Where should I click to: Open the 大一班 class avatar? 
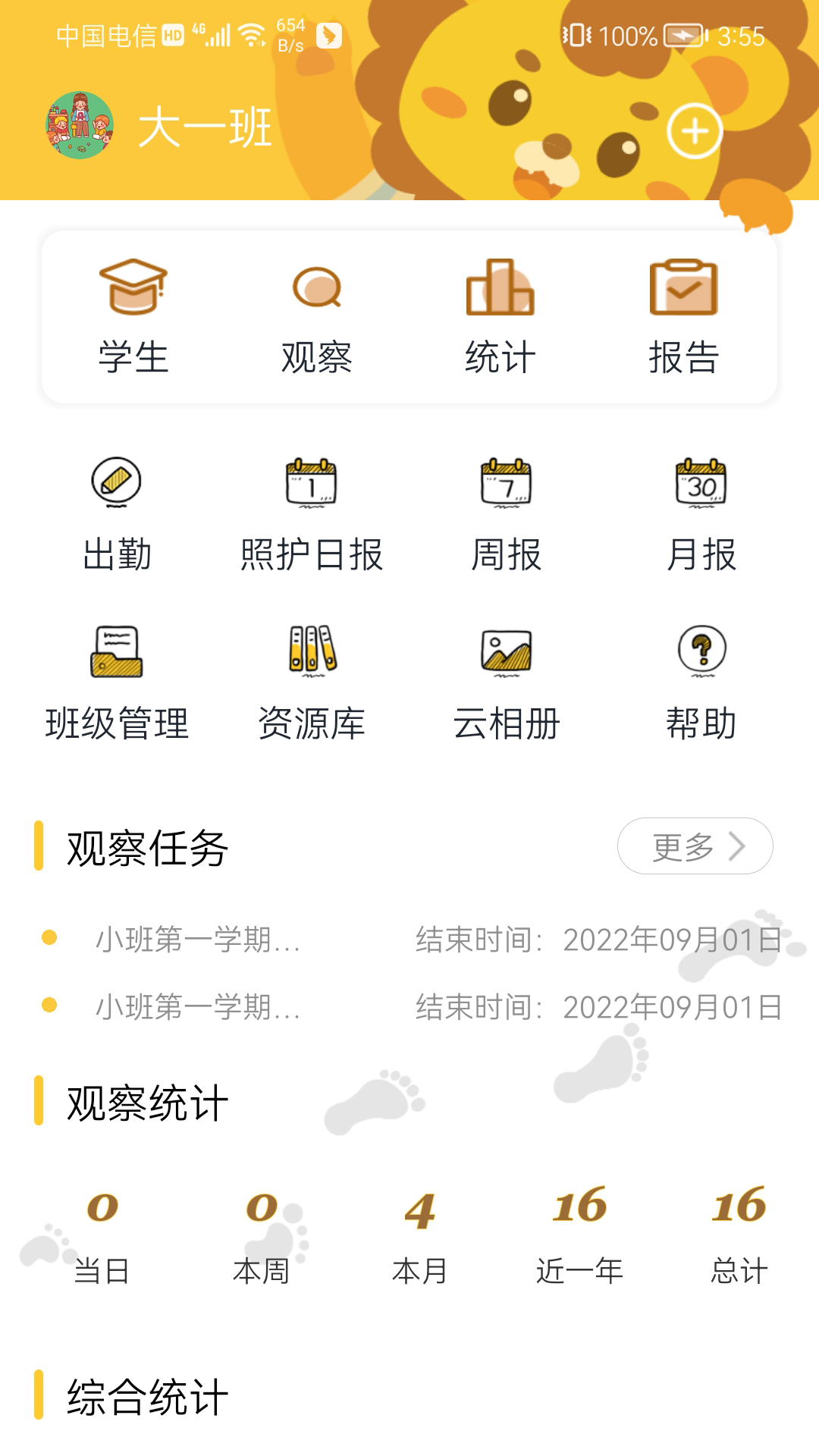80,125
